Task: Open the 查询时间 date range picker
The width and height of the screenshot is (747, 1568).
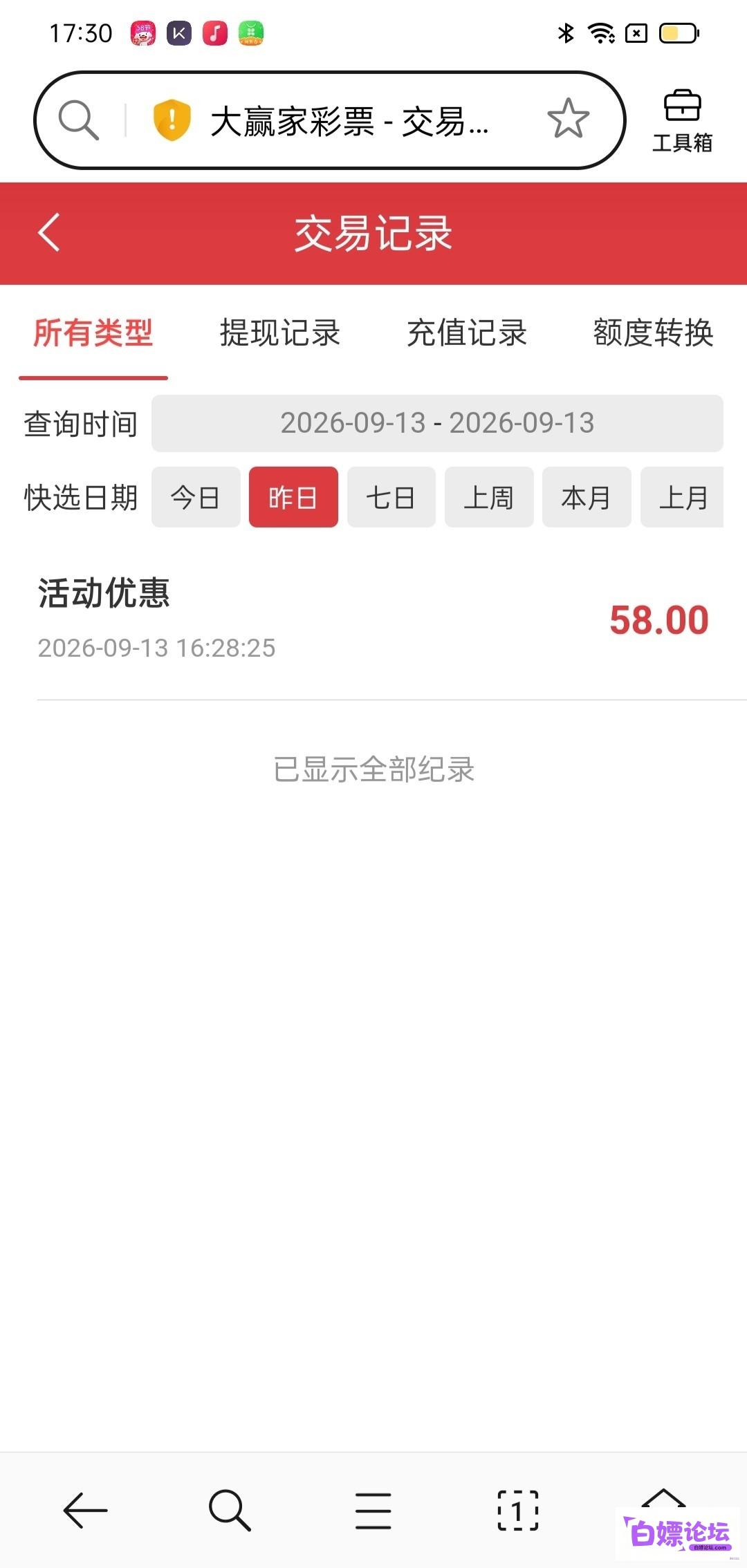Action: click(x=437, y=423)
